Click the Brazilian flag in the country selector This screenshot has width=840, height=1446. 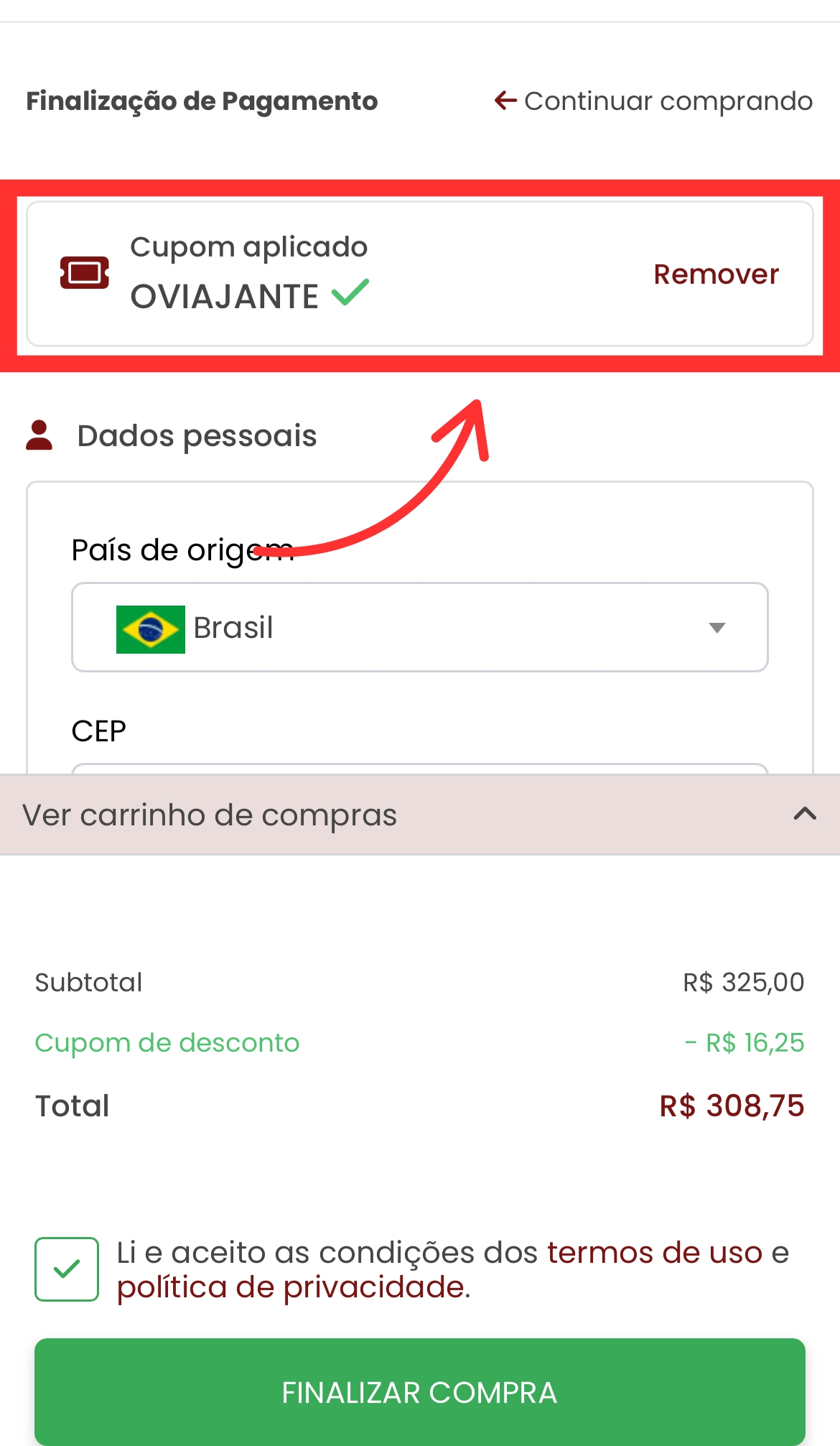[x=151, y=627]
